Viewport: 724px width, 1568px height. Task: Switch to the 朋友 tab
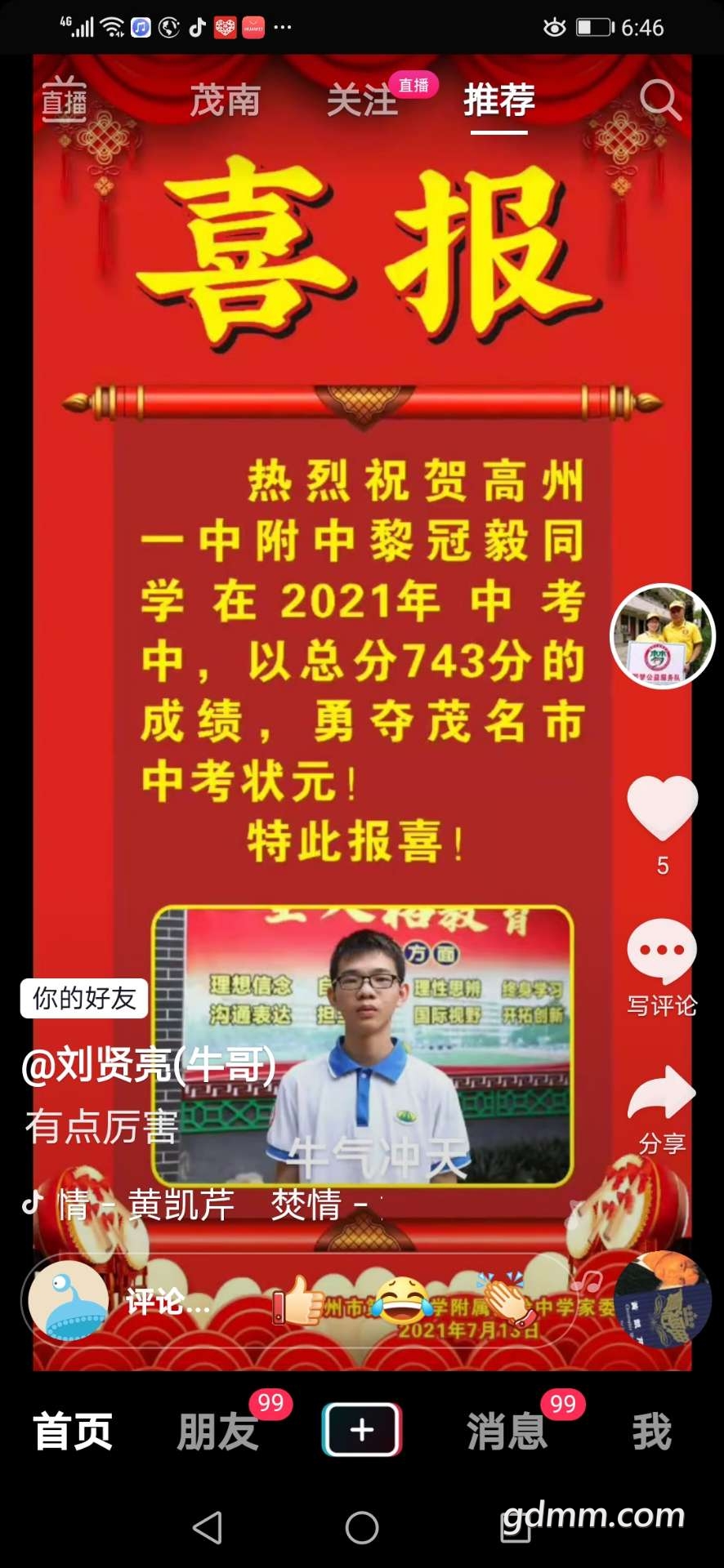coord(217,1432)
